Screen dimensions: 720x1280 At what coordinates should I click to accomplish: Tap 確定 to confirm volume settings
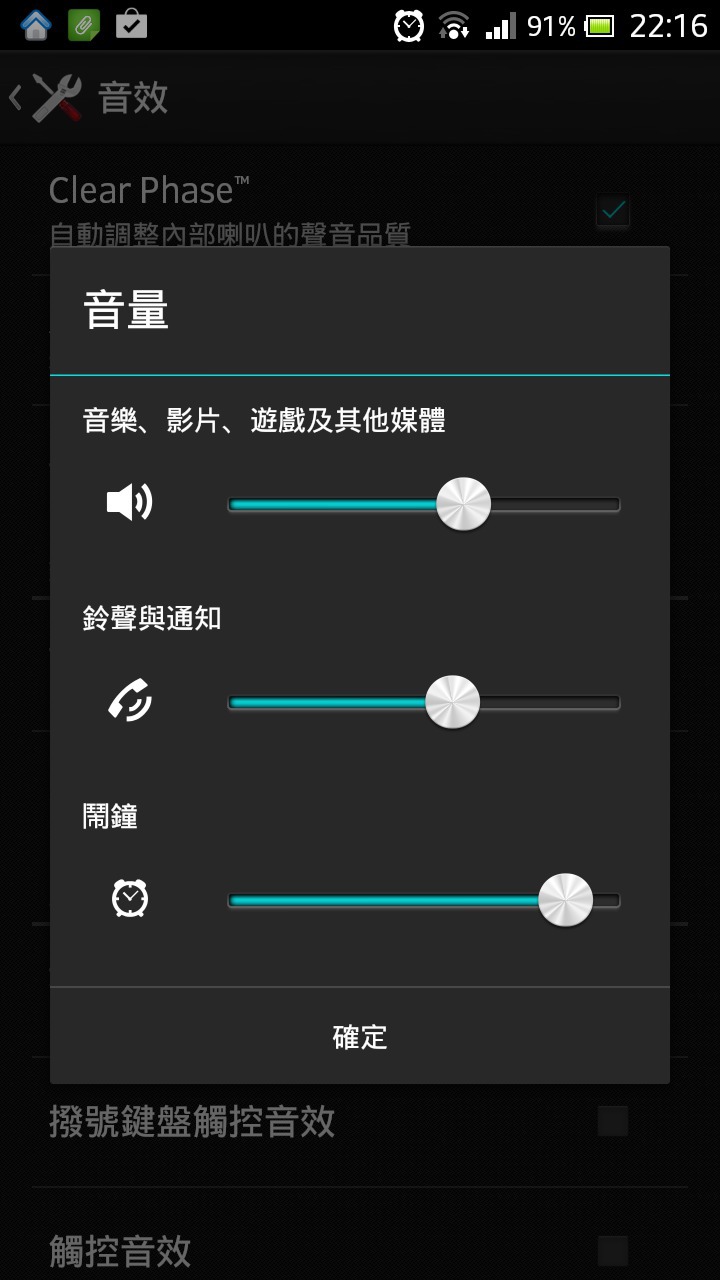[x=360, y=1036]
